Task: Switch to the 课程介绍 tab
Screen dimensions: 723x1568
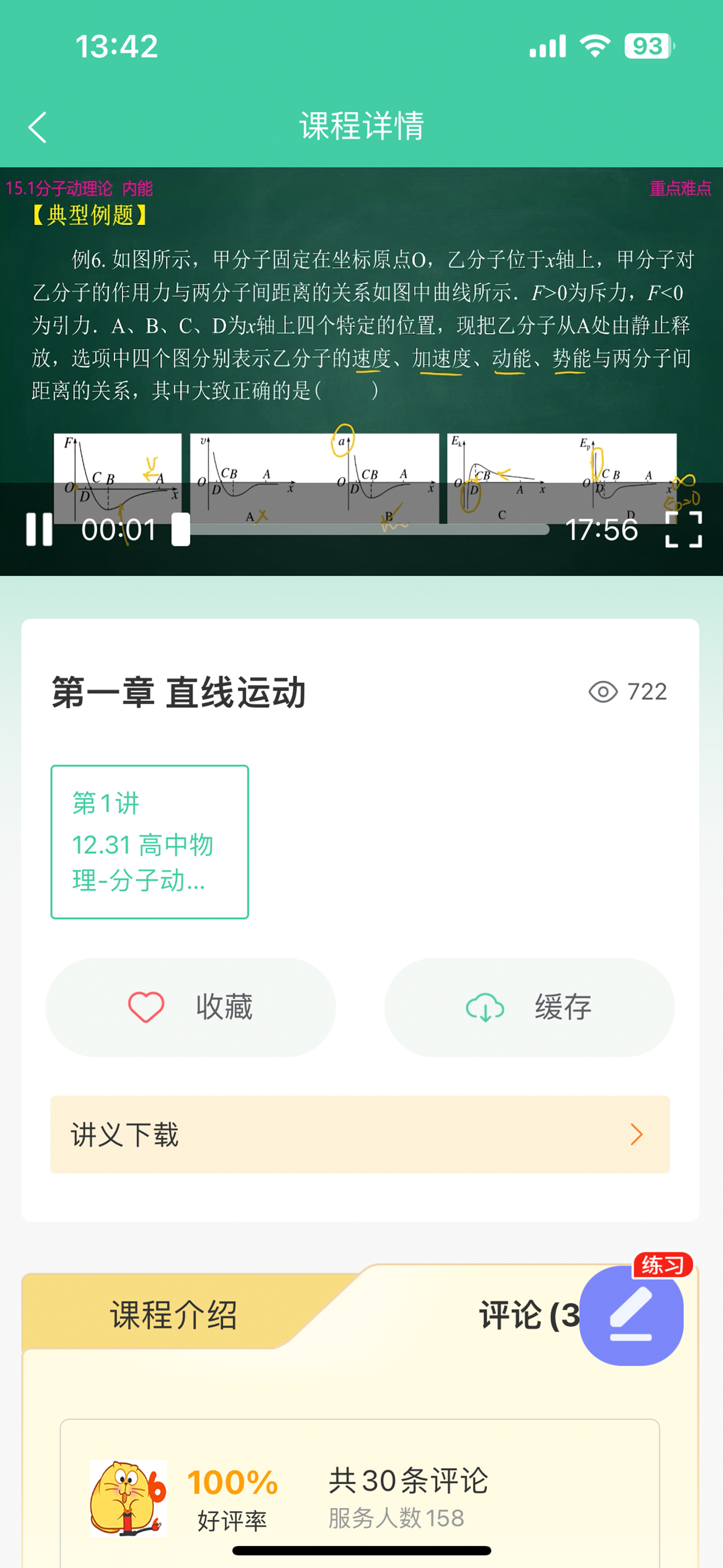Action: tap(173, 1315)
